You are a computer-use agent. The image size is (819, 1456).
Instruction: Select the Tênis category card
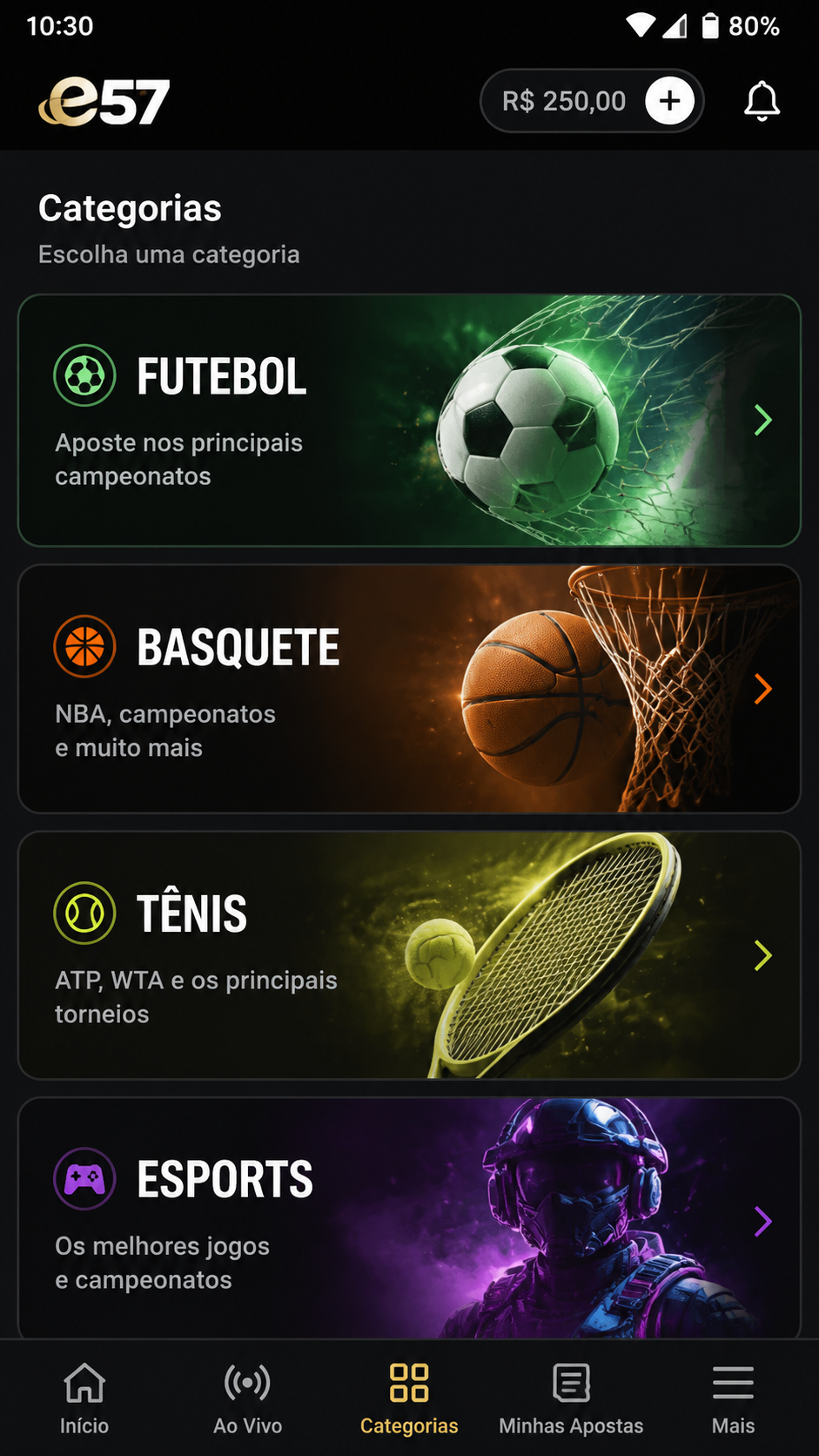point(409,955)
